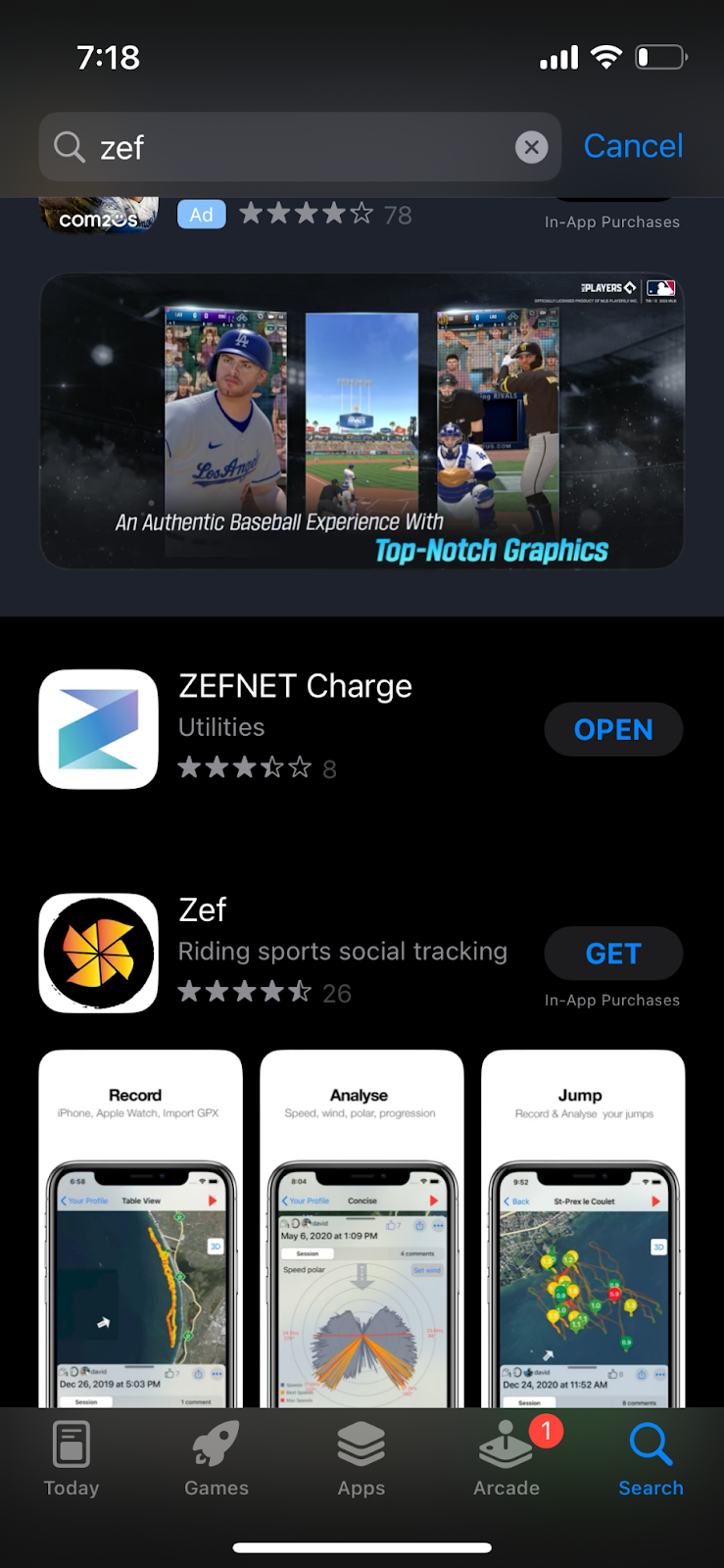Open the baseball game ad banner
724x1568 pixels.
362,421
